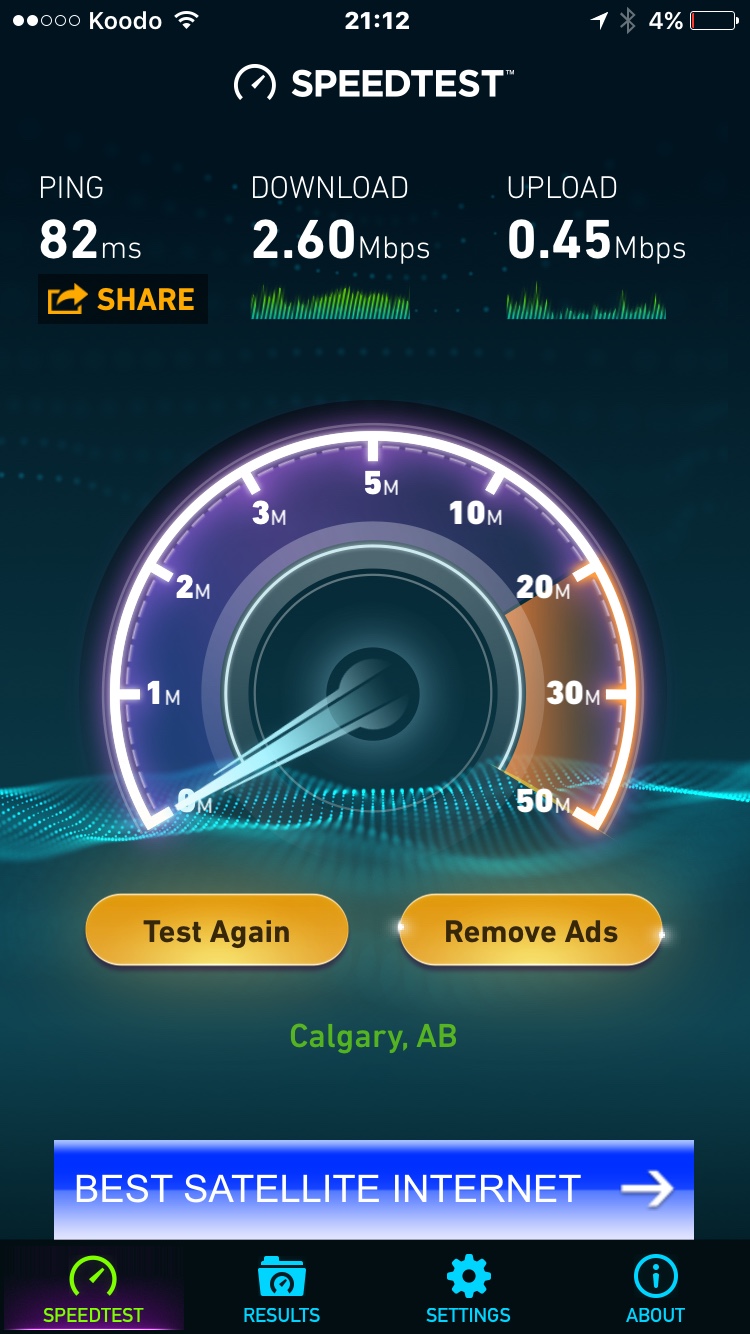This screenshot has height=1334, width=750.
Task: Change the Calgary, AB server
Action: 373,1036
